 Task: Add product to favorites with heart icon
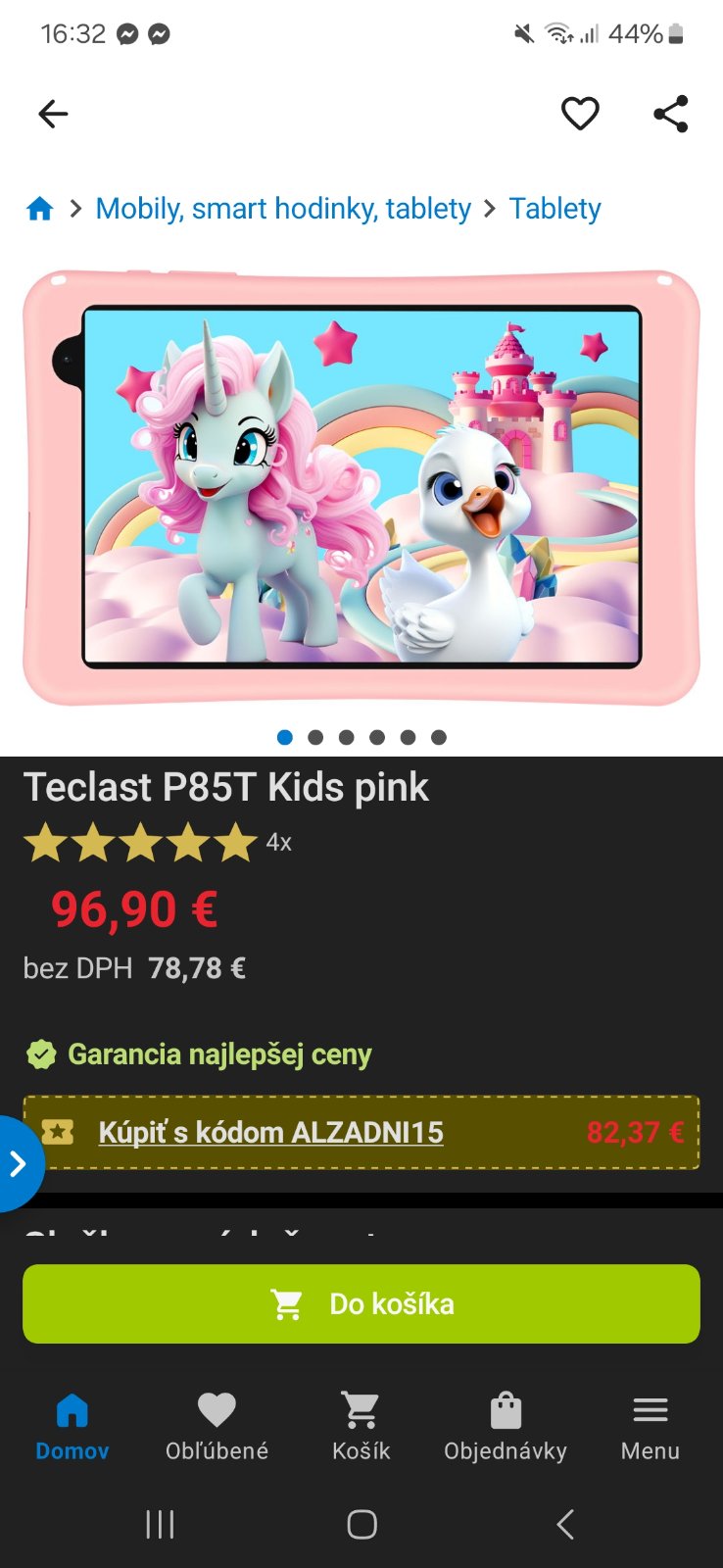pyautogui.click(x=579, y=114)
